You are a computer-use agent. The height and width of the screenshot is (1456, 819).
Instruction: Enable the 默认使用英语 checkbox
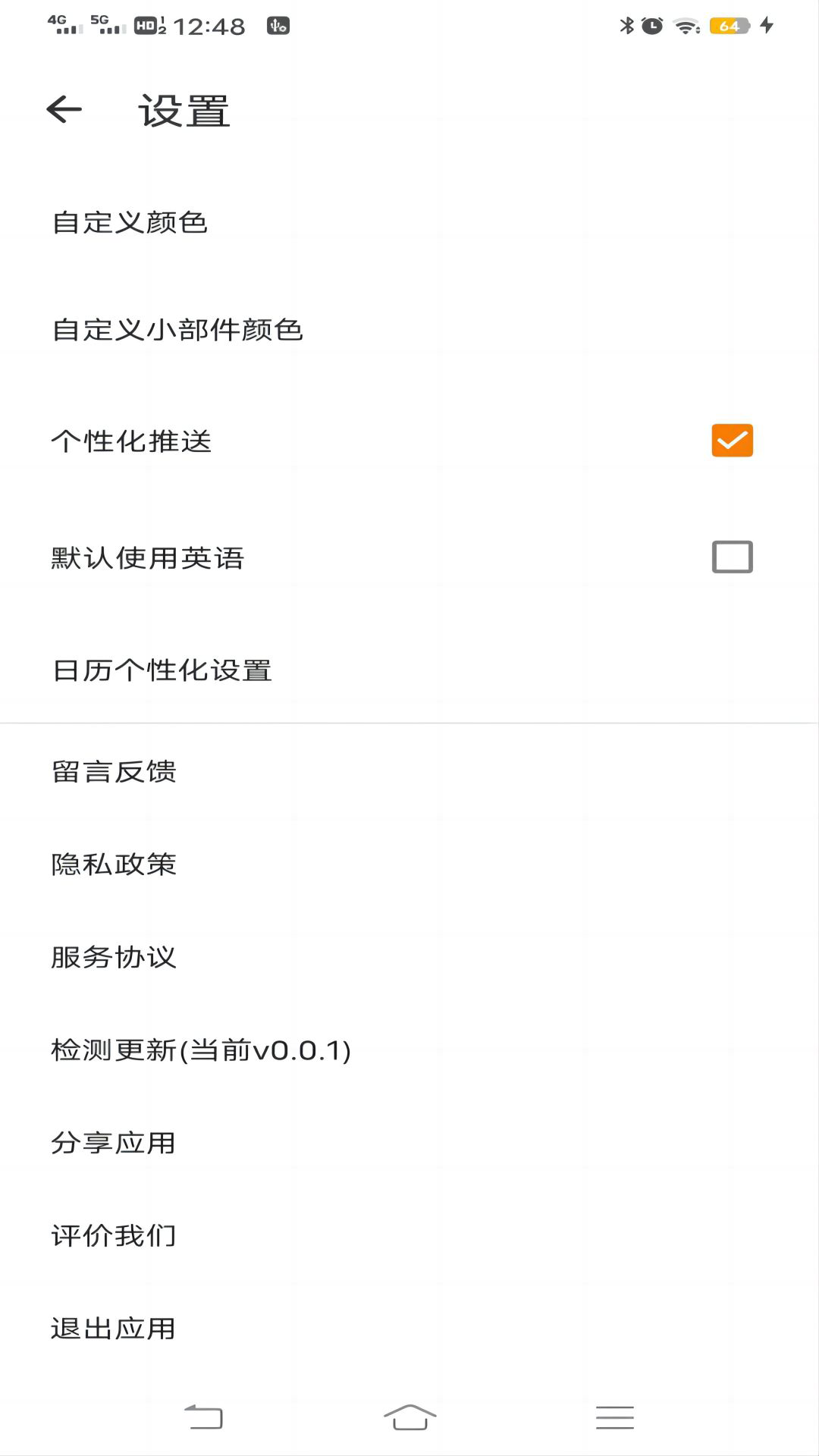732,557
